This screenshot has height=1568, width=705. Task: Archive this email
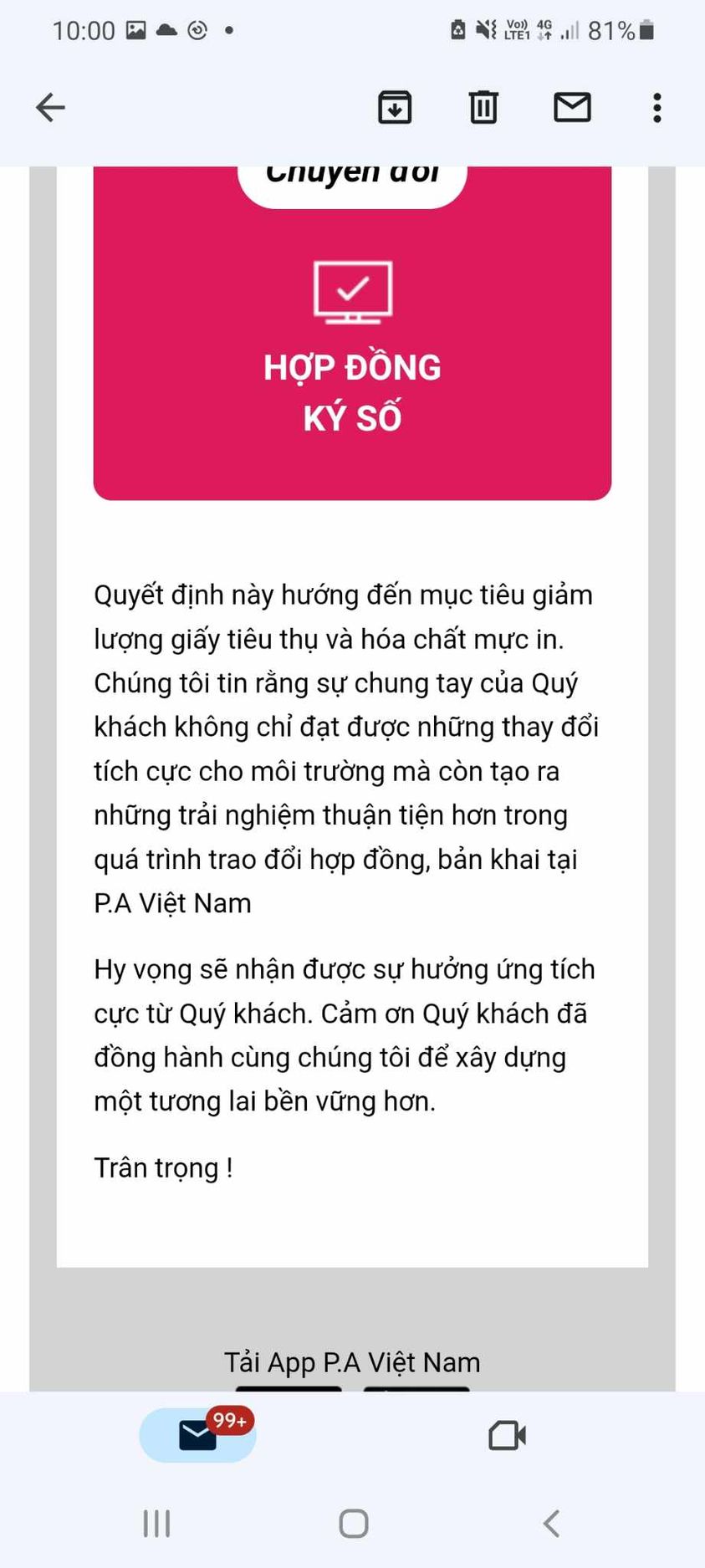click(x=395, y=108)
